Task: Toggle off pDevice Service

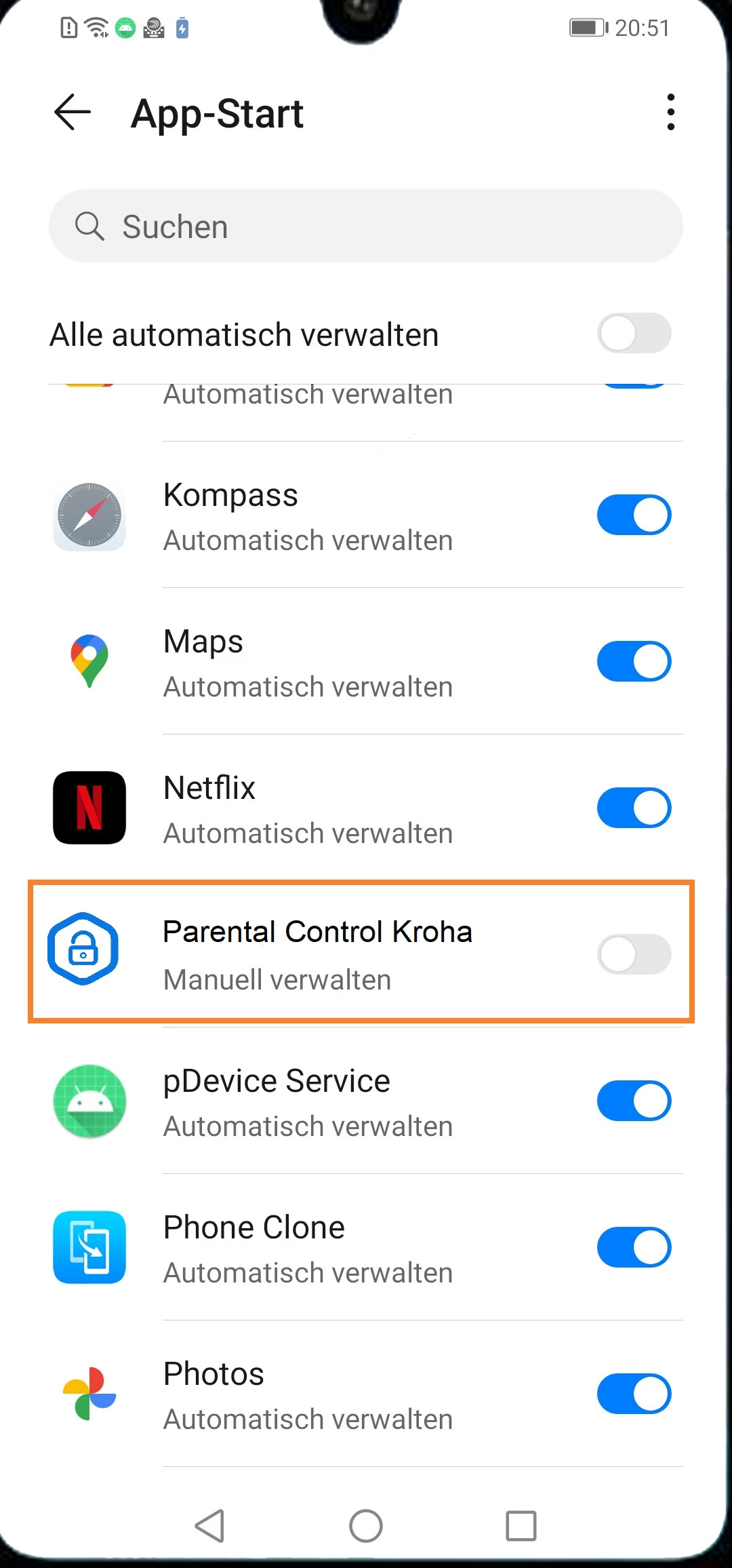Action: pos(634,1101)
